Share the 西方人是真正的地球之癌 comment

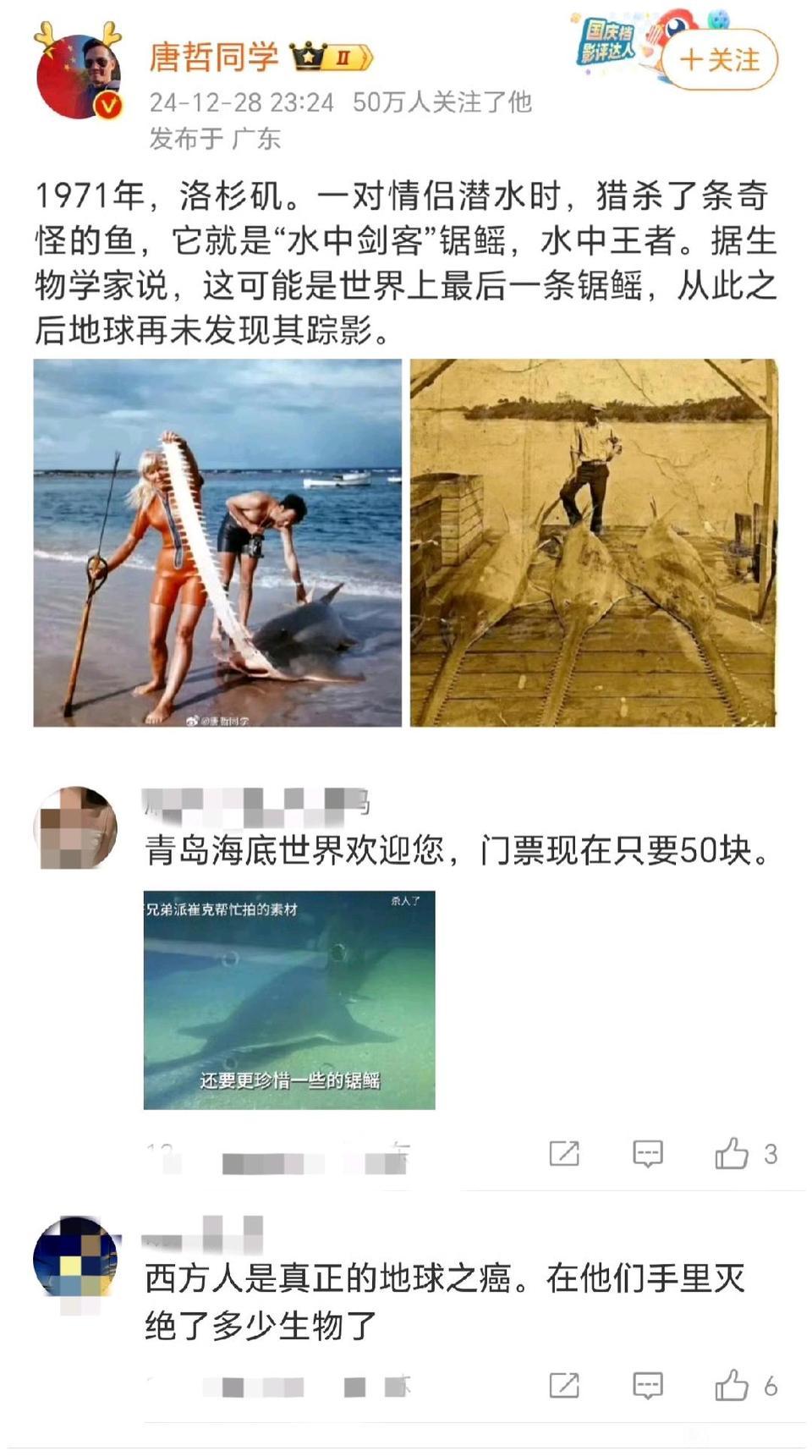(x=564, y=1386)
